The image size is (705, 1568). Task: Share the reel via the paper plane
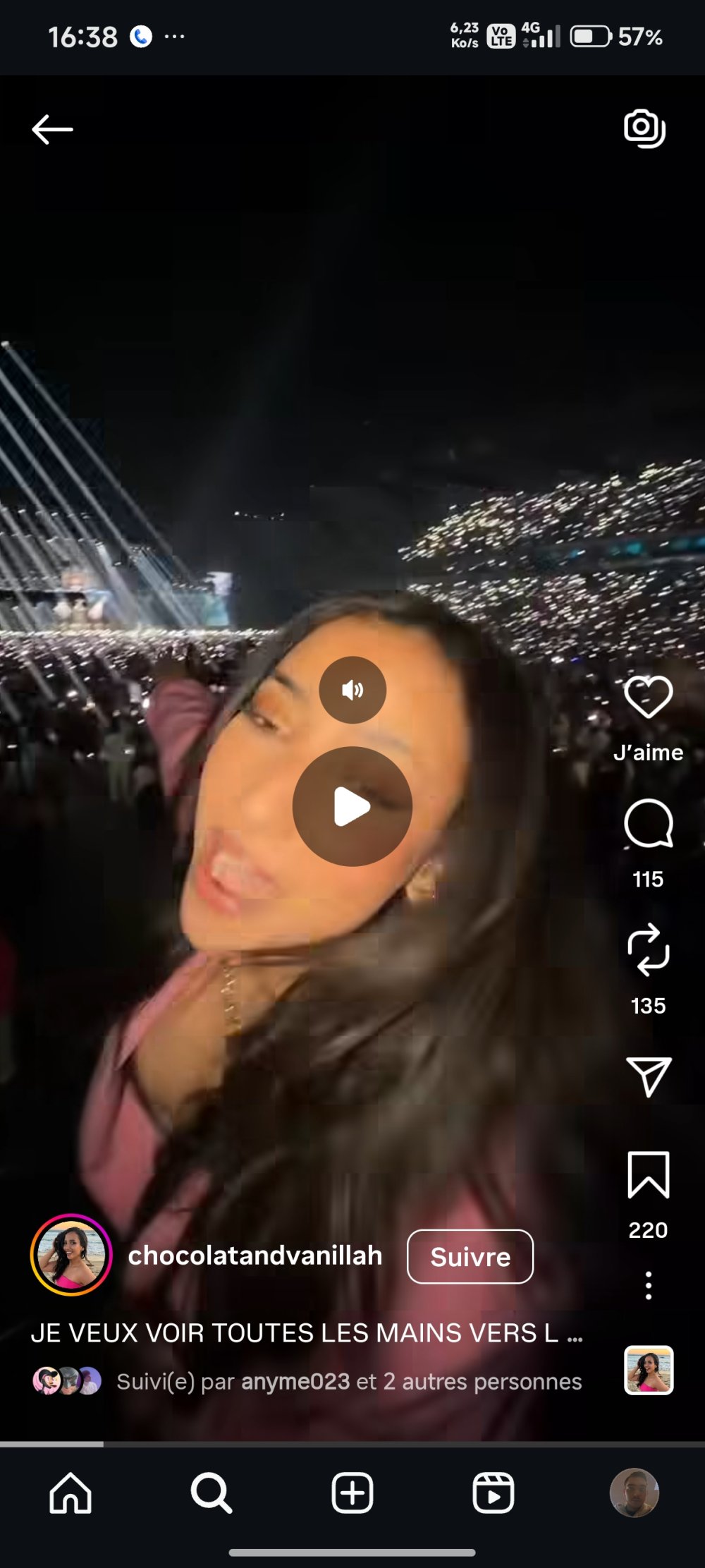[648, 1076]
